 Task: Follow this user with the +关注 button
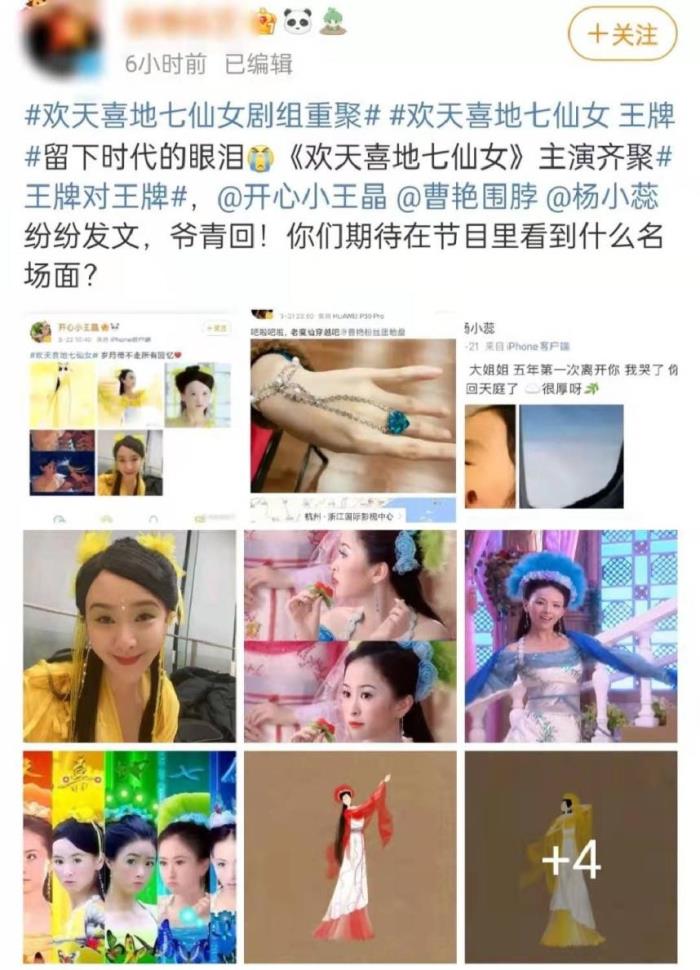coord(621,34)
